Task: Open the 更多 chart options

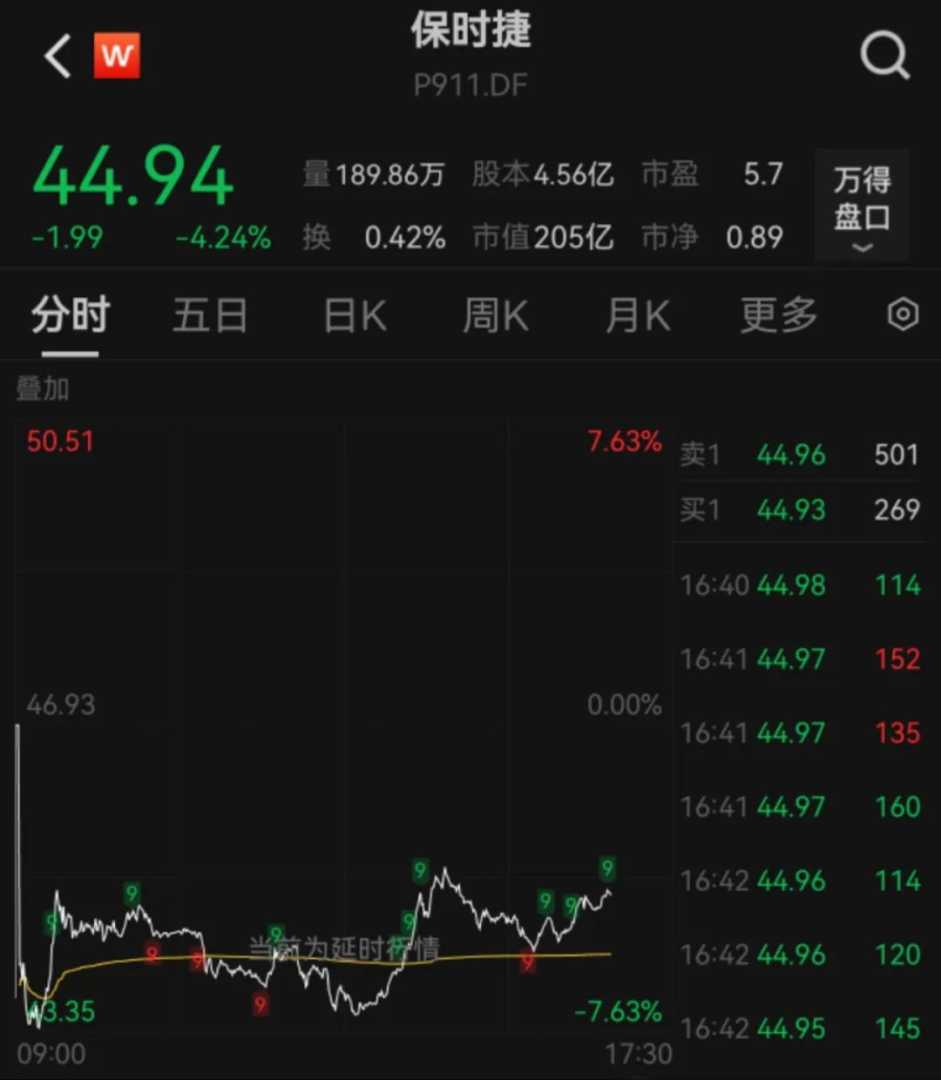Action: 779,316
